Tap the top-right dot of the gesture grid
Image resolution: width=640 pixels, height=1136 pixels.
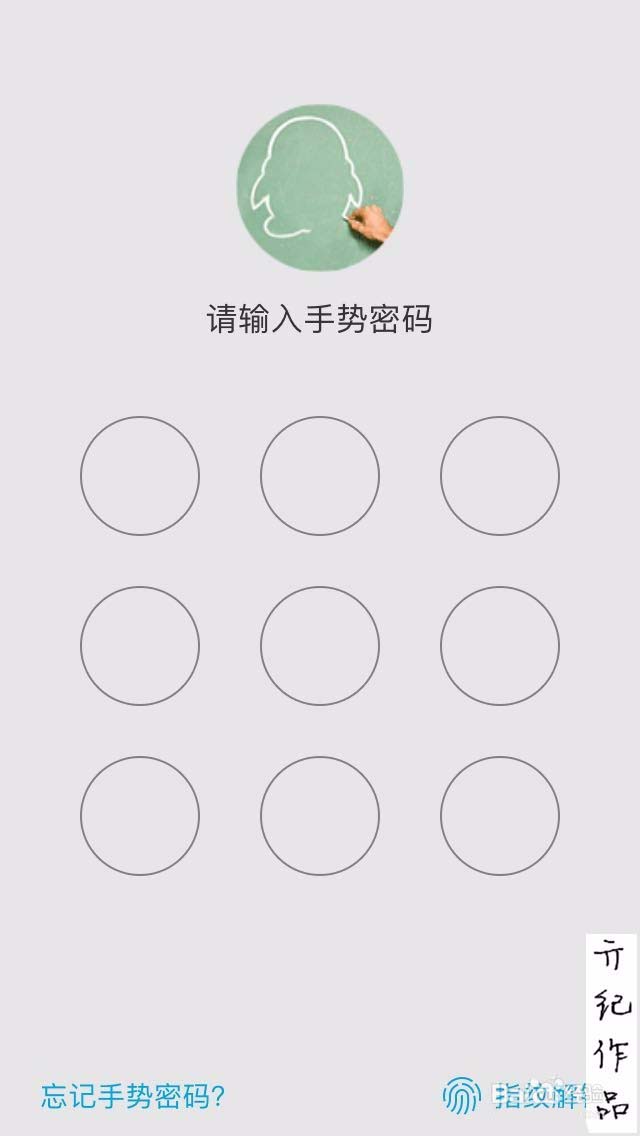pyautogui.click(x=500, y=476)
